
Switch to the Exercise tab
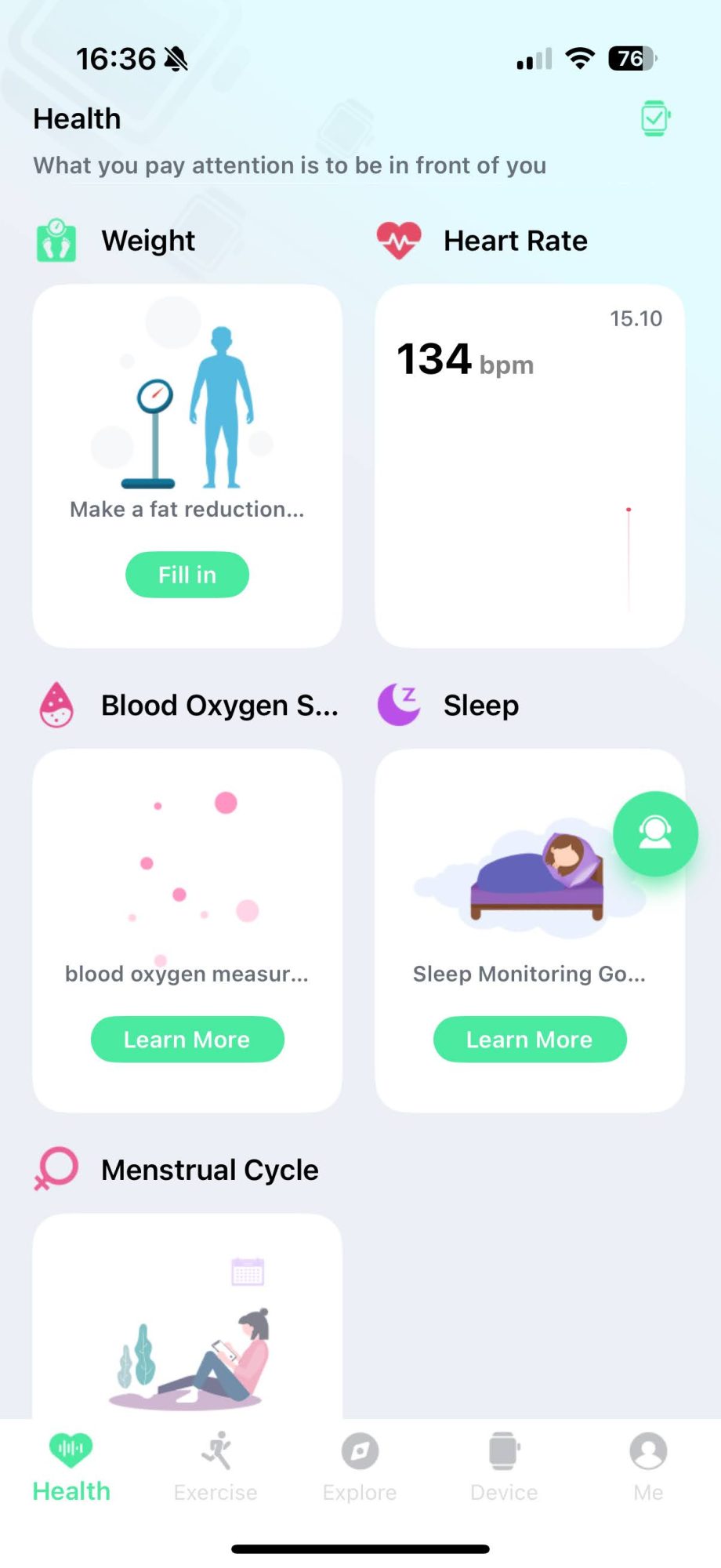[216, 1468]
